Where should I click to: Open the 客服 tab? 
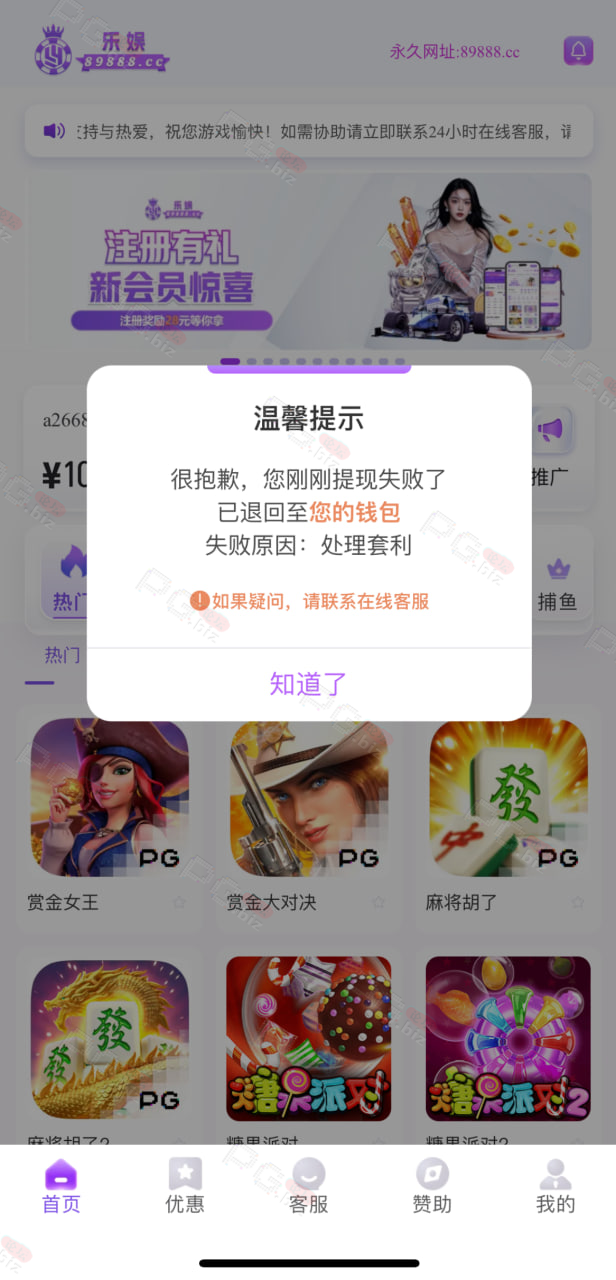pos(308,1186)
